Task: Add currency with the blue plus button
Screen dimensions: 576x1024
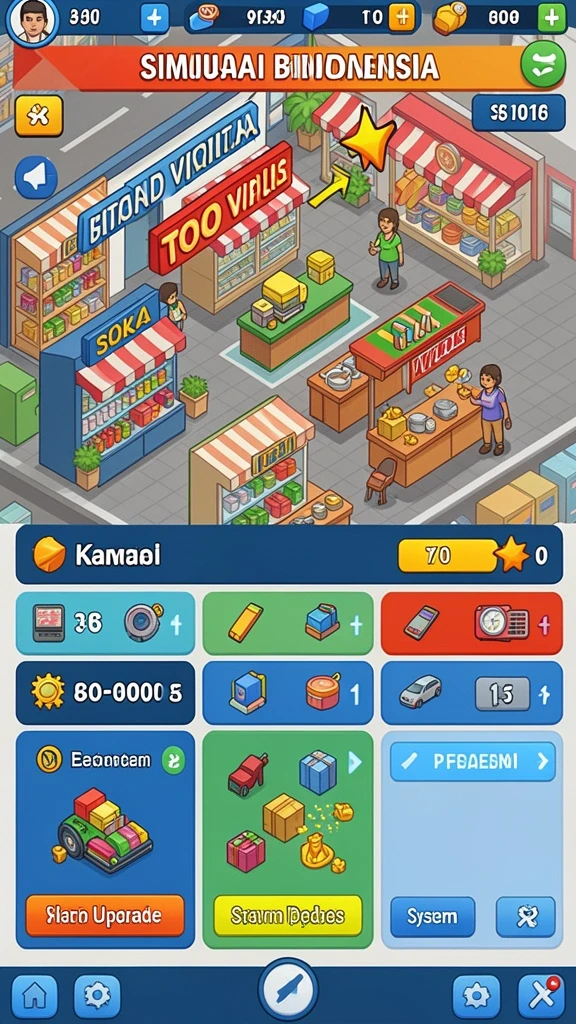Action: pyautogui.click(x=154, y=18)
